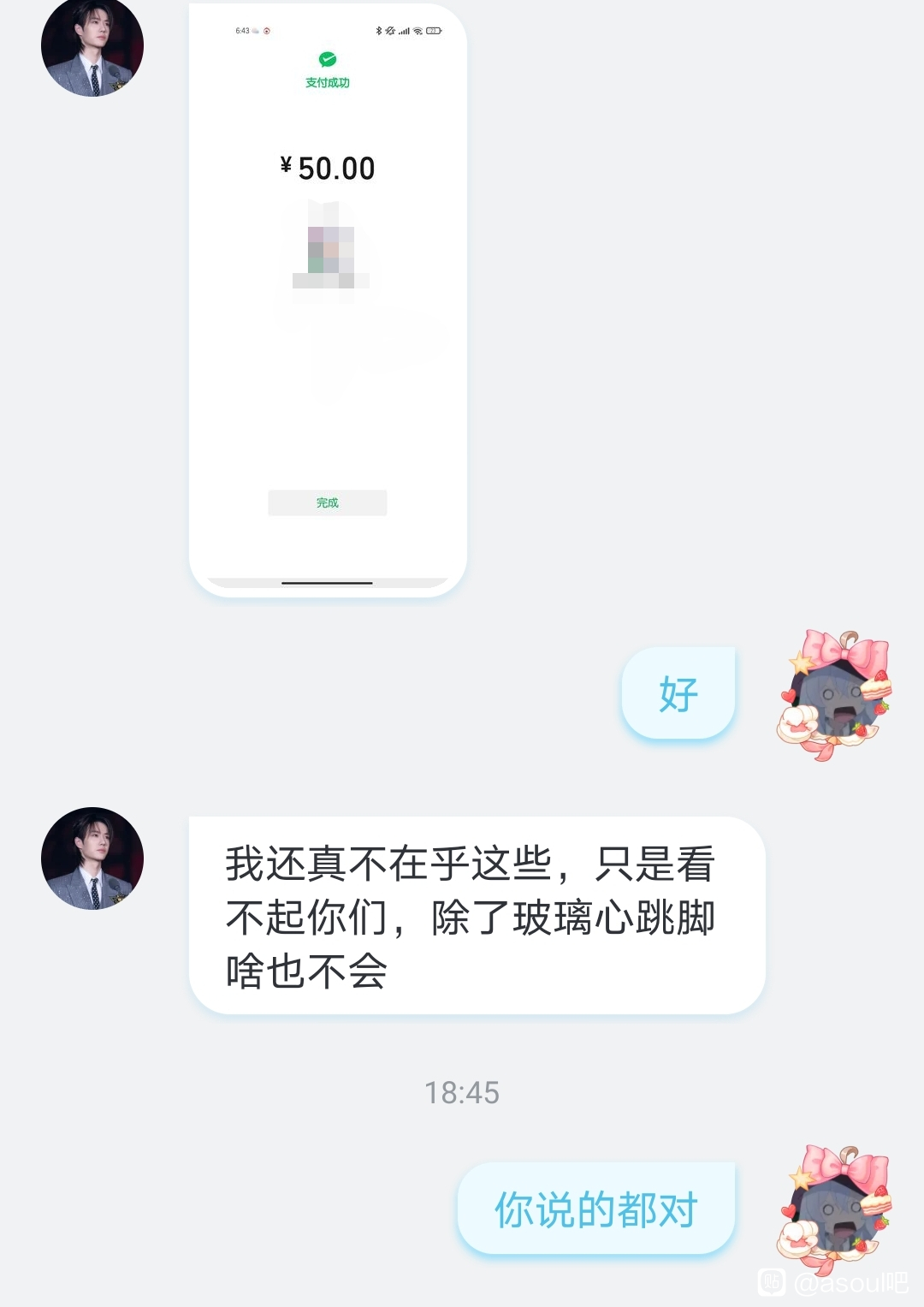The width and height of the screenshot is (924, 1307).
Task: Tap the avatar beside the payment screenshot
Action: pos(92,47)
